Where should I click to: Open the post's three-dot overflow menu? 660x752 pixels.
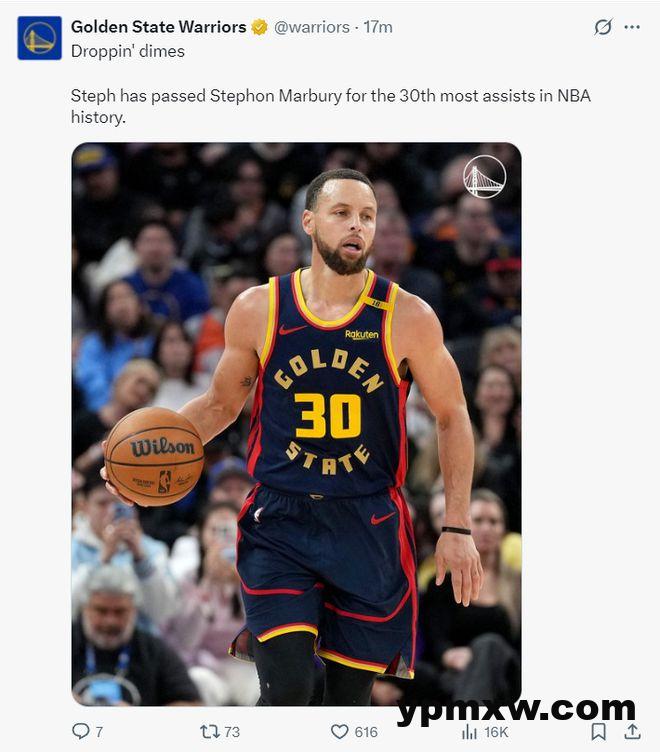click(x=632, y=27)
